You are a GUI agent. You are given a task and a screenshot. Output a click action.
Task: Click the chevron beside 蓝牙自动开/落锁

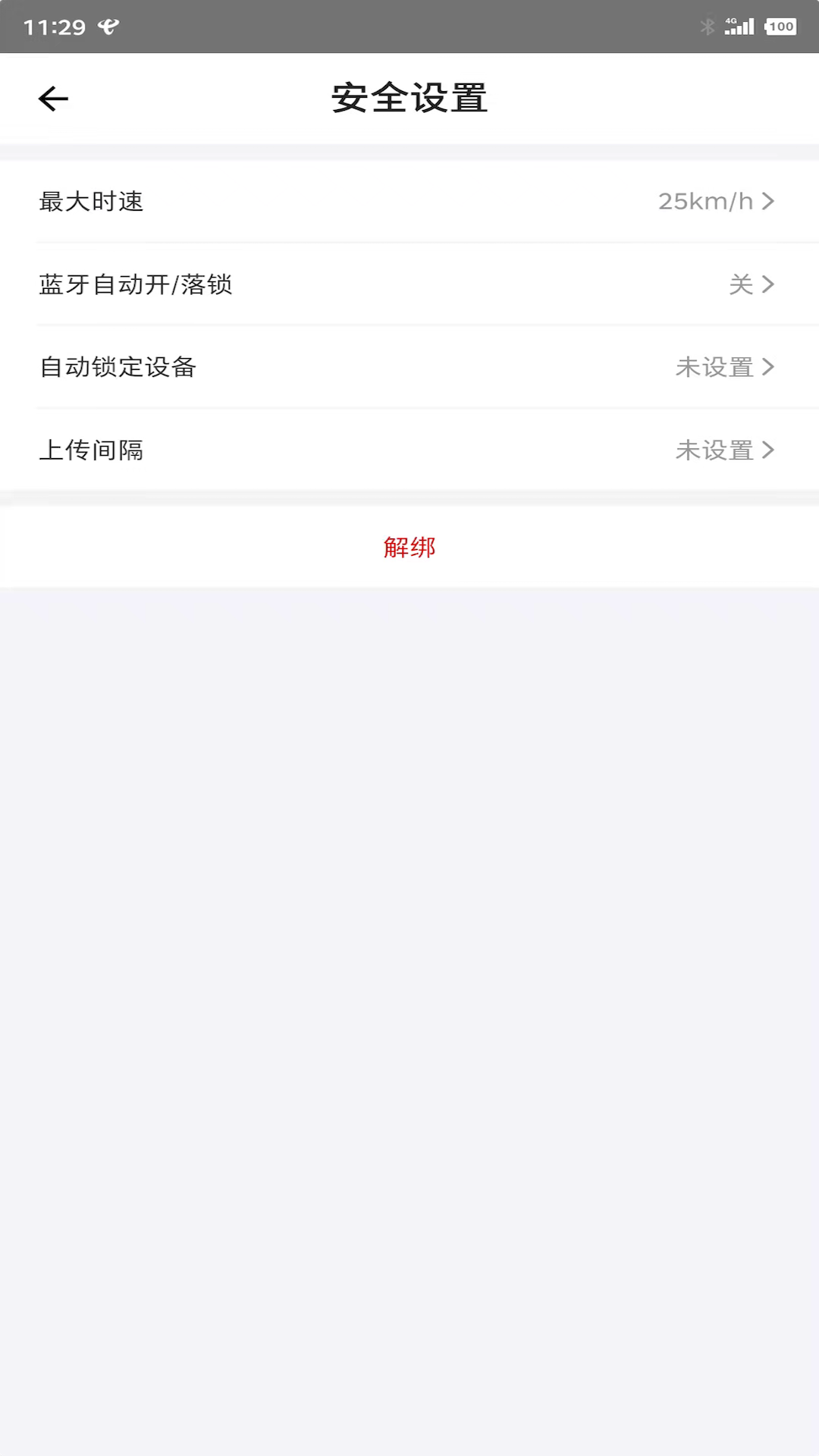click(769, 284)
